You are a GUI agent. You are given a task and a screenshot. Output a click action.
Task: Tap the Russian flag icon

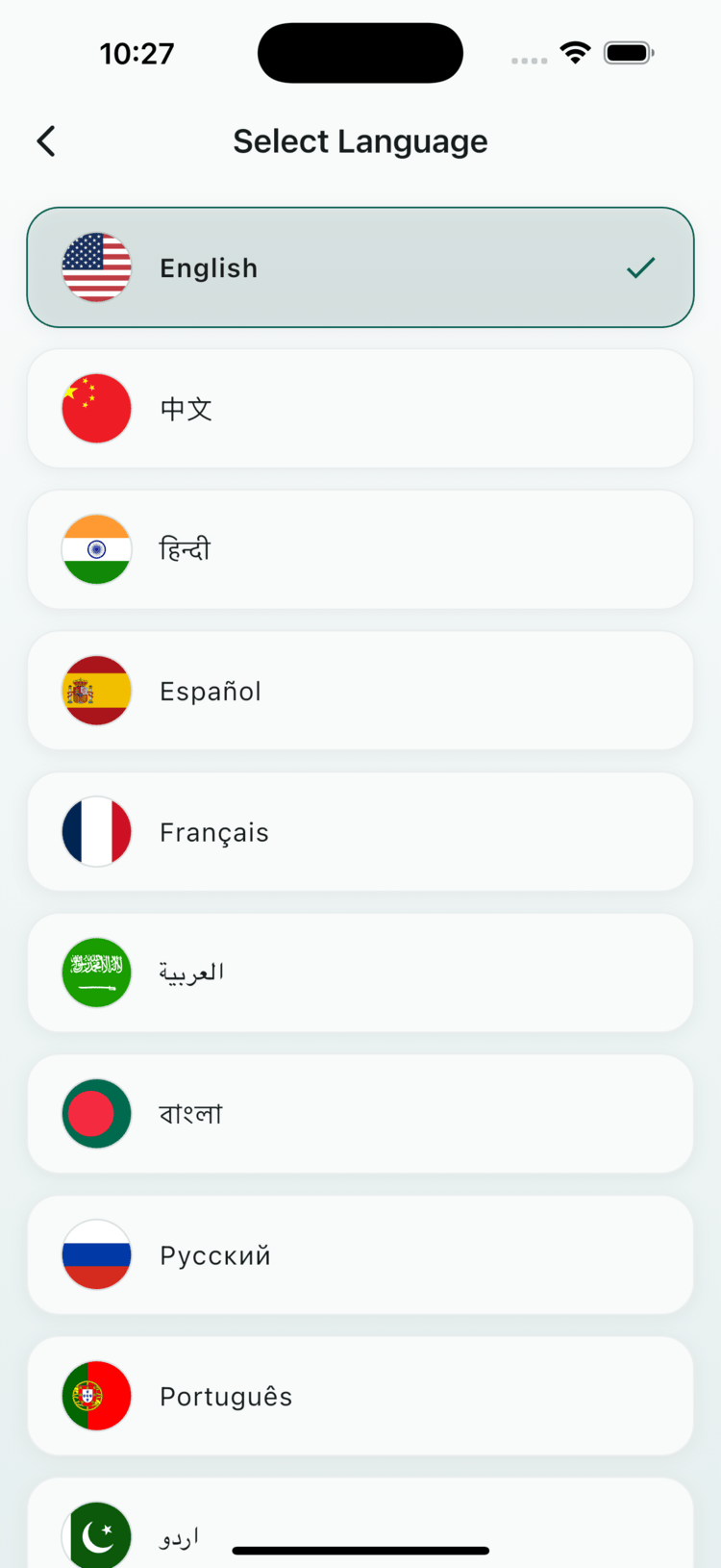(x=96, y=1254)
